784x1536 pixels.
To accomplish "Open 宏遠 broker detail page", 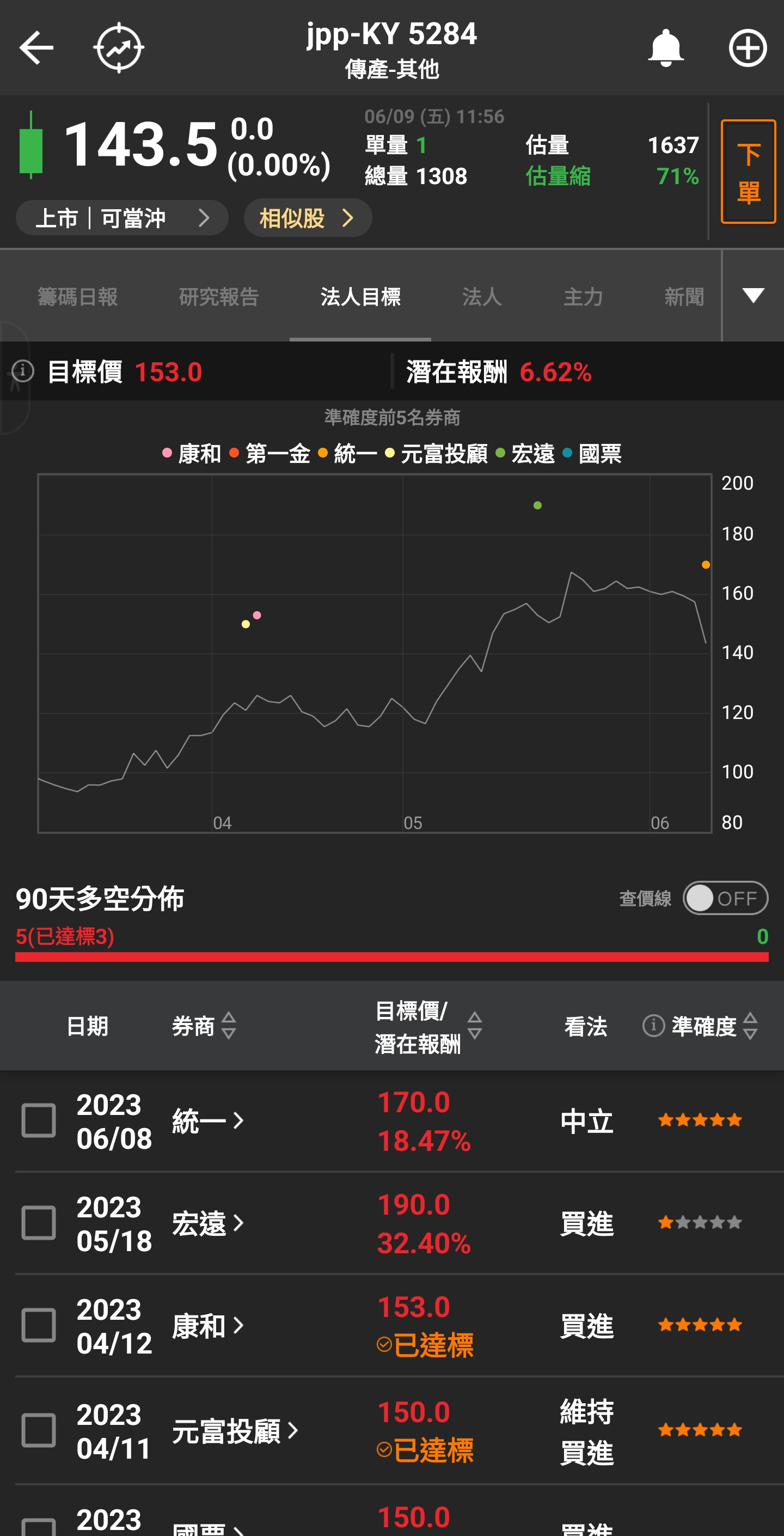I will [x=206, y=1224].
